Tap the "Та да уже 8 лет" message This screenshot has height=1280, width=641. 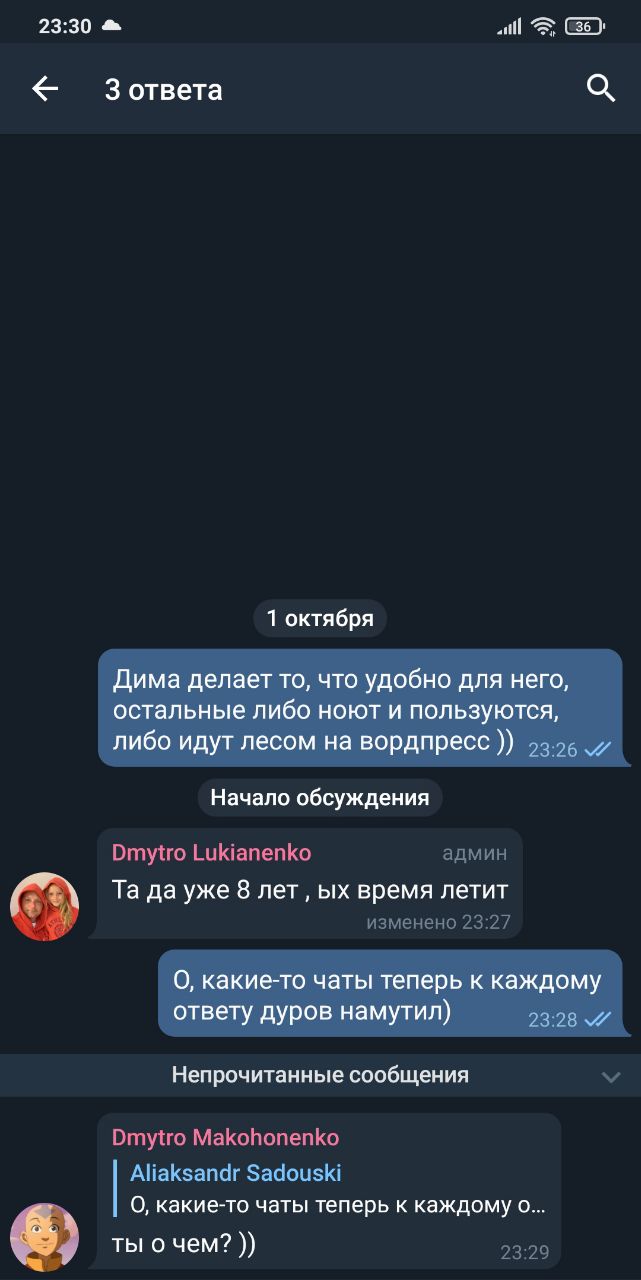310,890
